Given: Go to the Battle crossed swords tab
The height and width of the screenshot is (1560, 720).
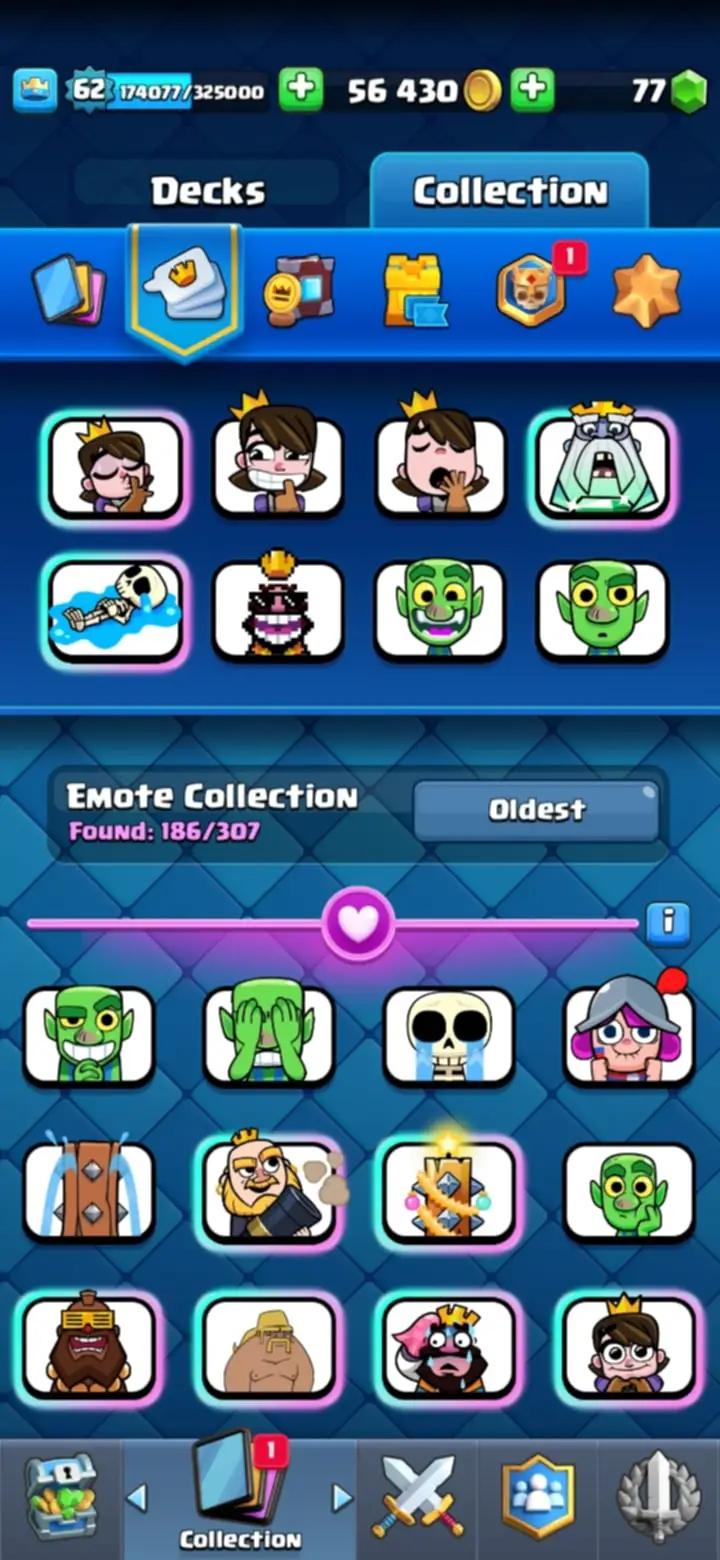Looking at the screenshot, I should coord(417,1498).
